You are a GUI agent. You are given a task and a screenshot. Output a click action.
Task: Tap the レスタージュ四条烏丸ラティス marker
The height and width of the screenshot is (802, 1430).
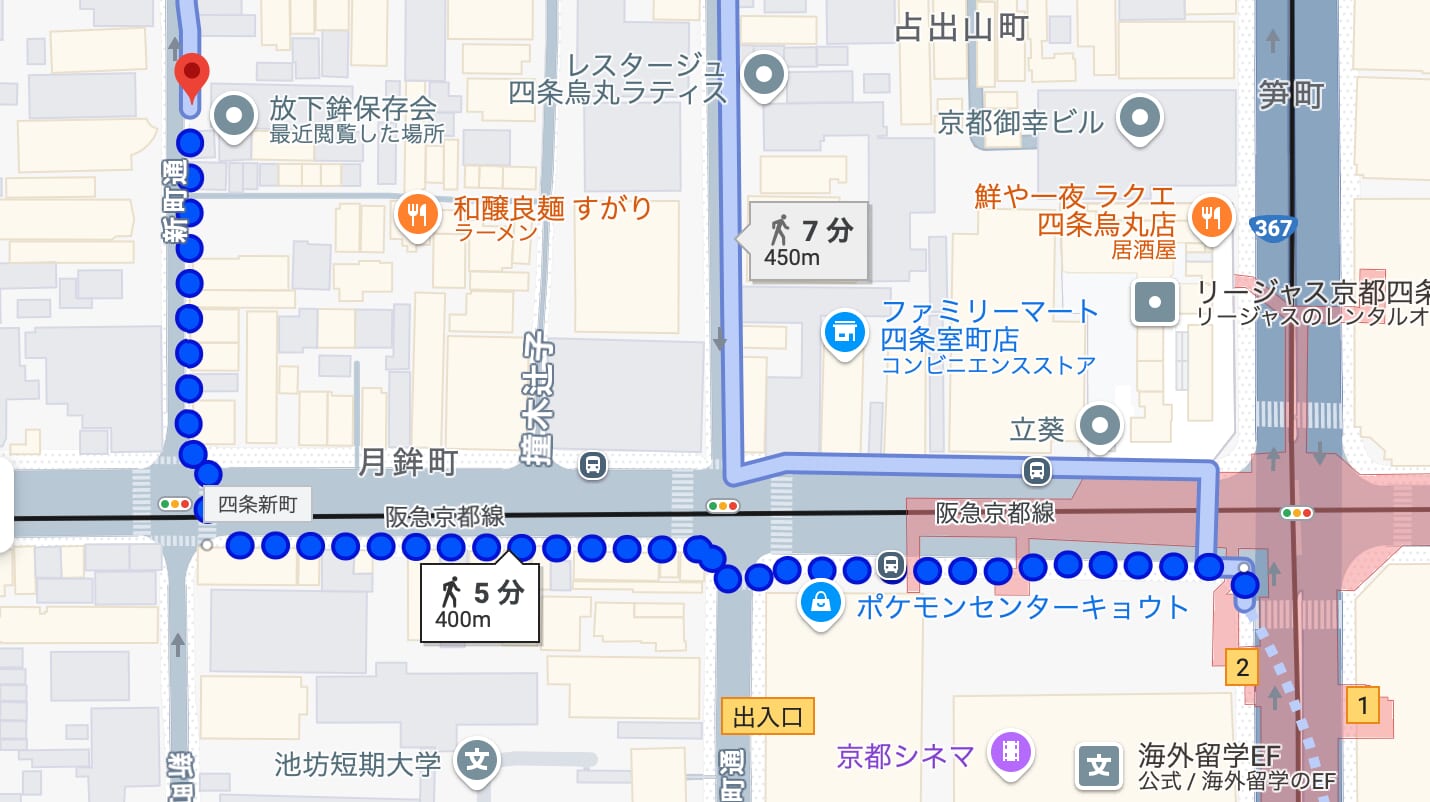pyautogui.click(x=766, y=74)
